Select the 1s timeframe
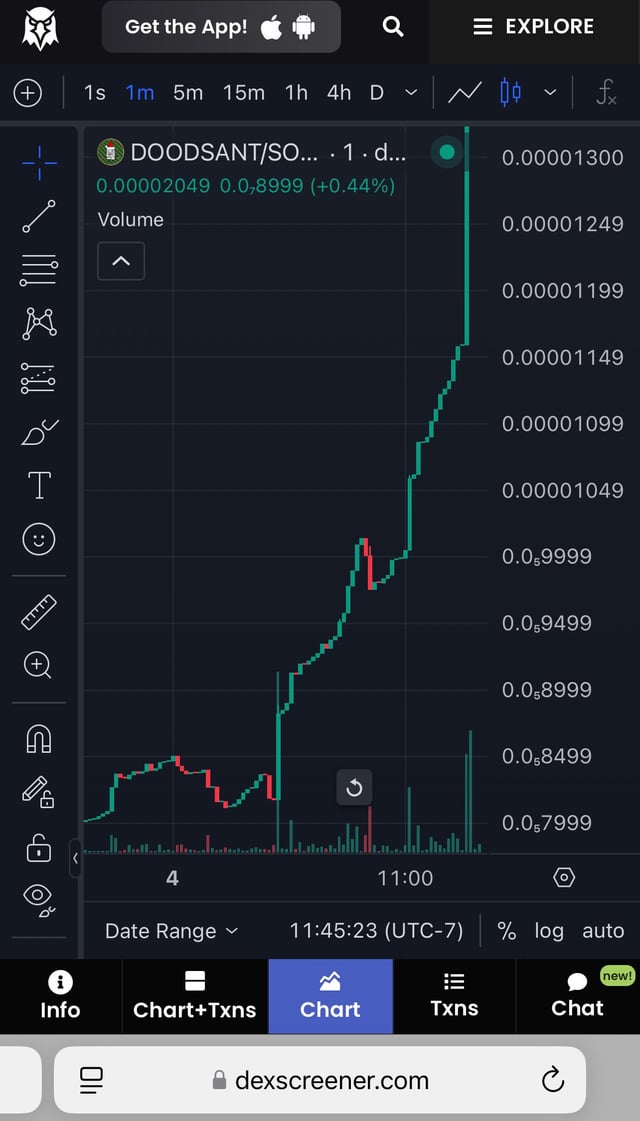This screenshot has height=1121, width=640. (x=95, y=93)
